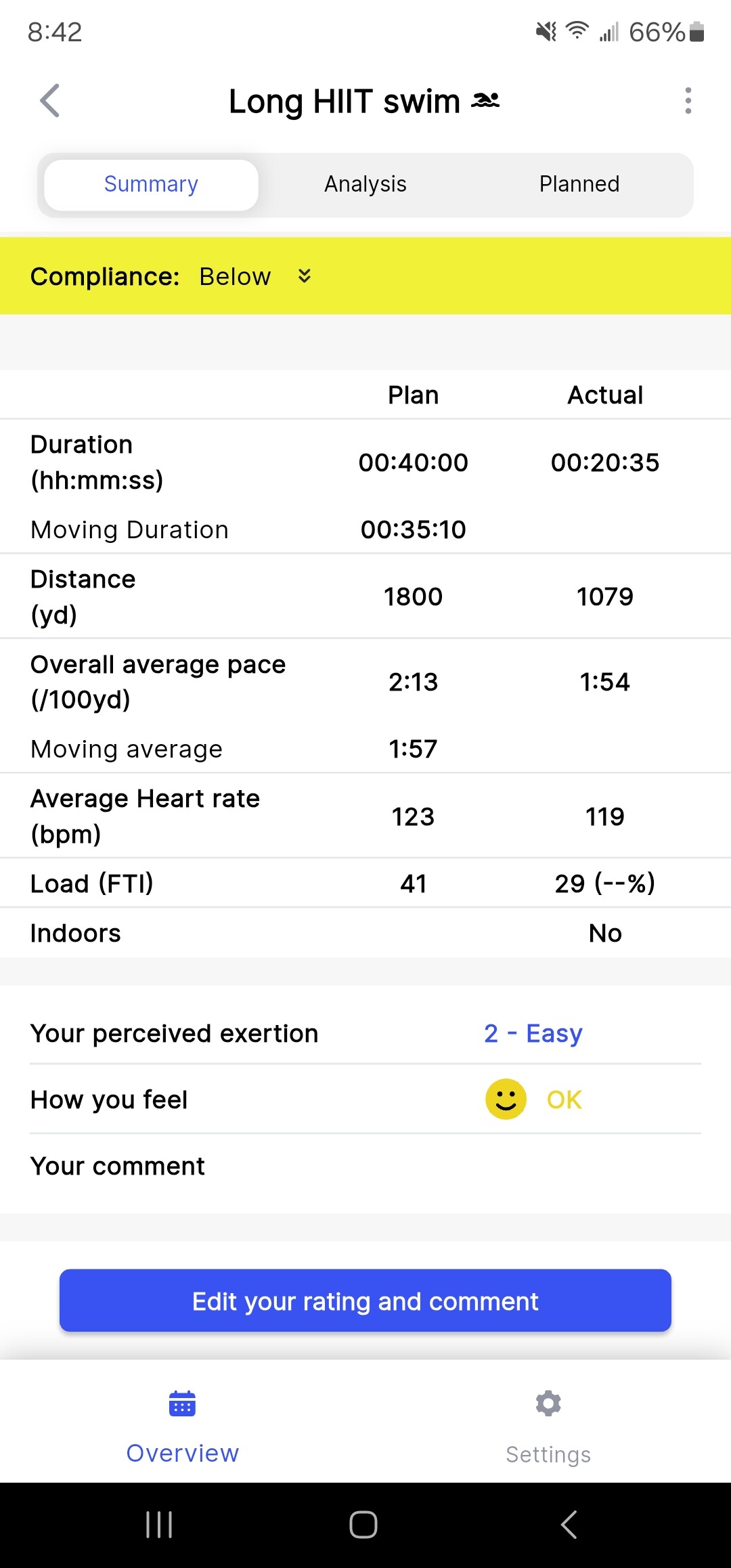Open the Overview bottom tab
The width and height of the screenshot is (731, 1568).
pyautogui.click(x=183, y=1426)
